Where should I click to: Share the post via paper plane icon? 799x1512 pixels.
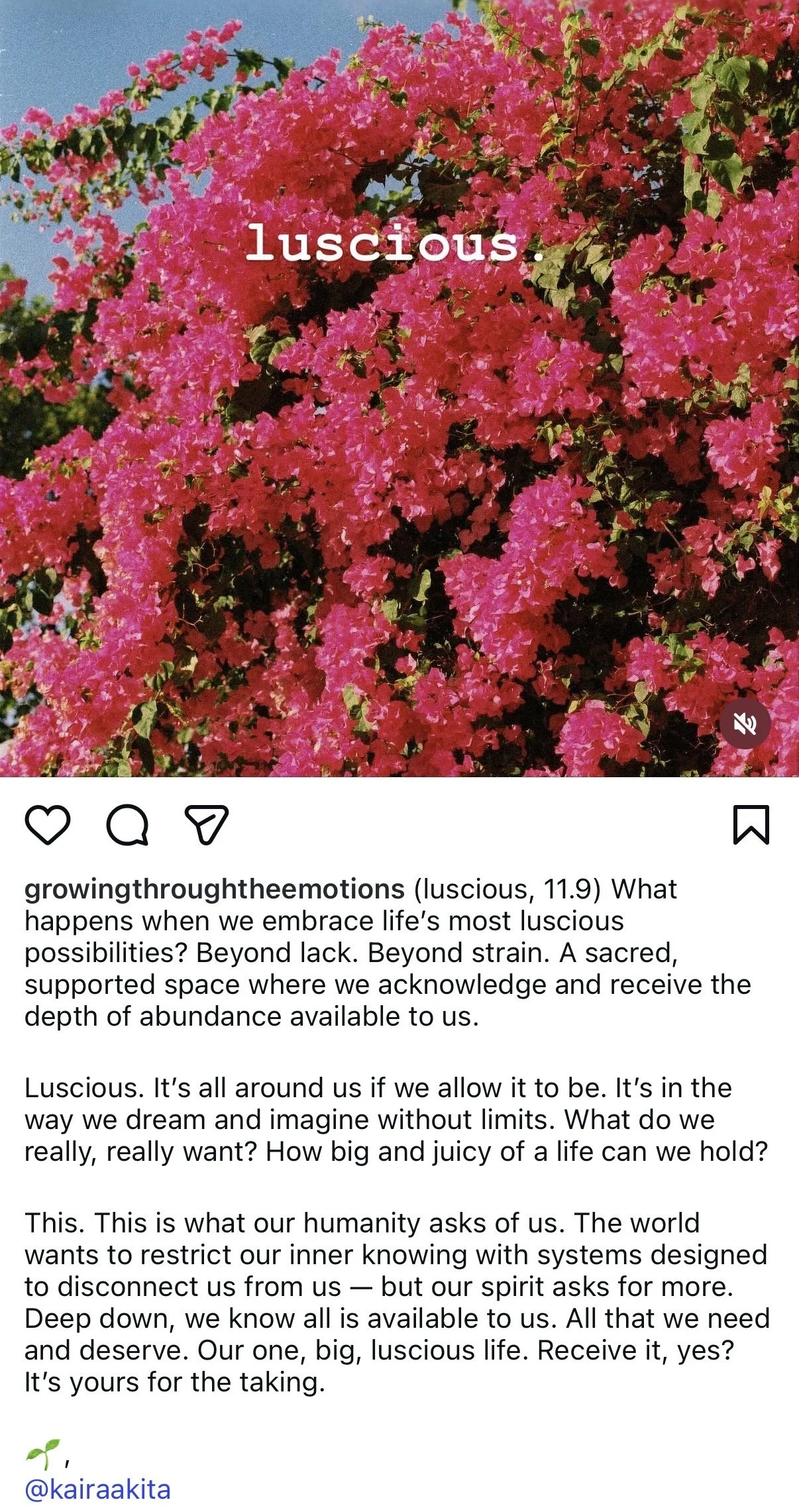(x=207, y=824)
